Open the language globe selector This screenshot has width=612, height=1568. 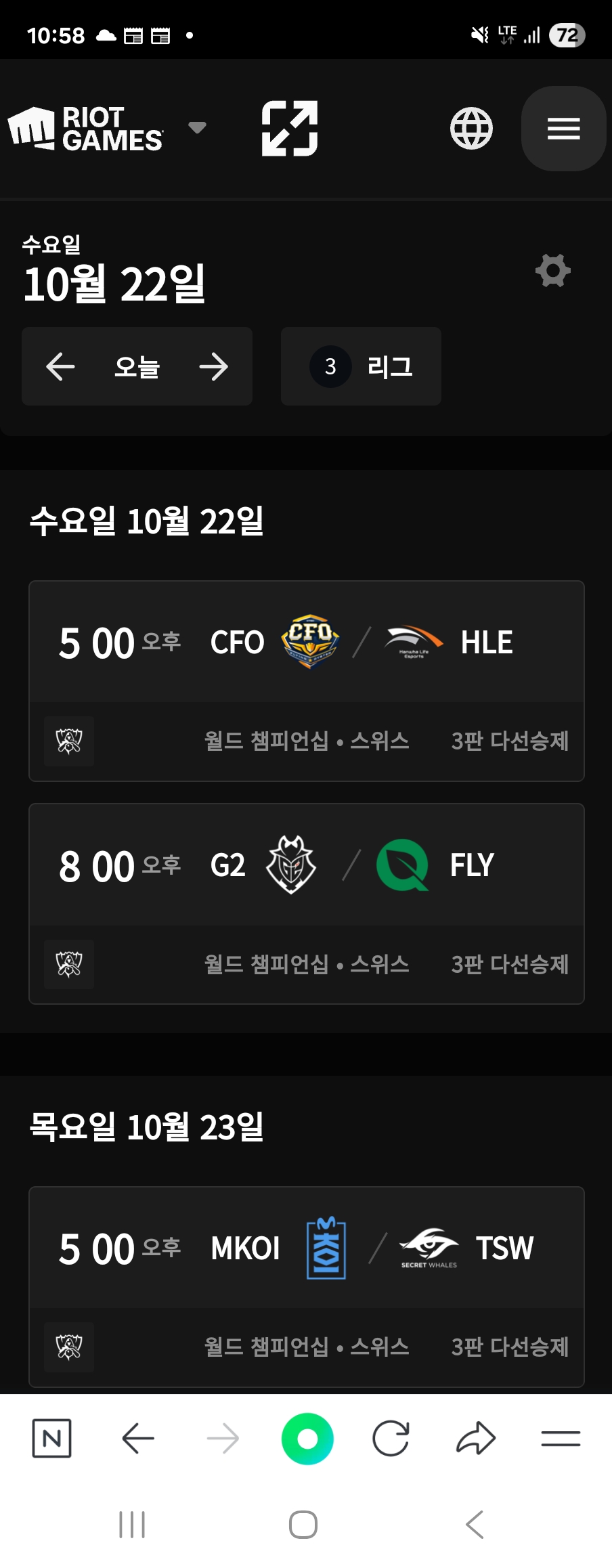pyautogui.click(x=471, y=128)
